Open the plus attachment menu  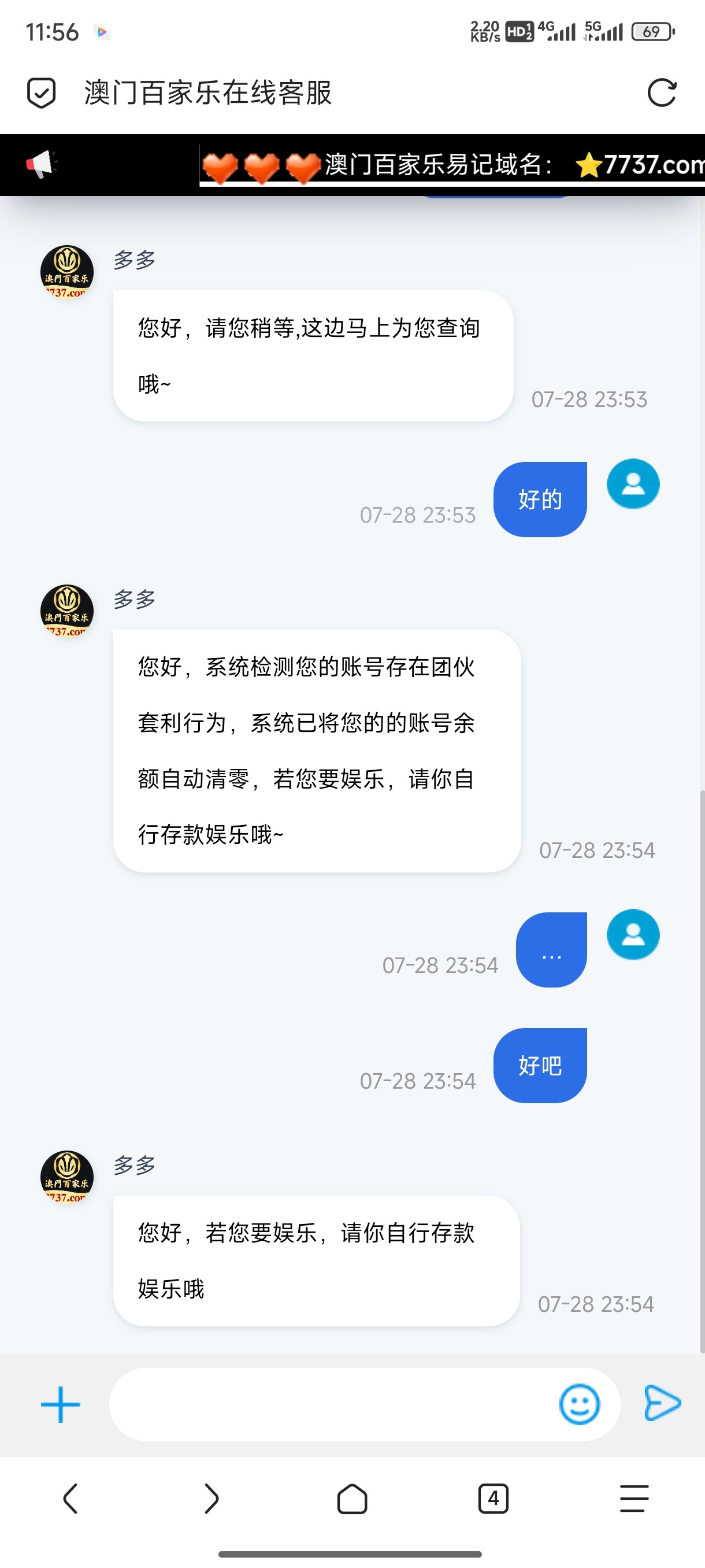tap(60, 1404)
